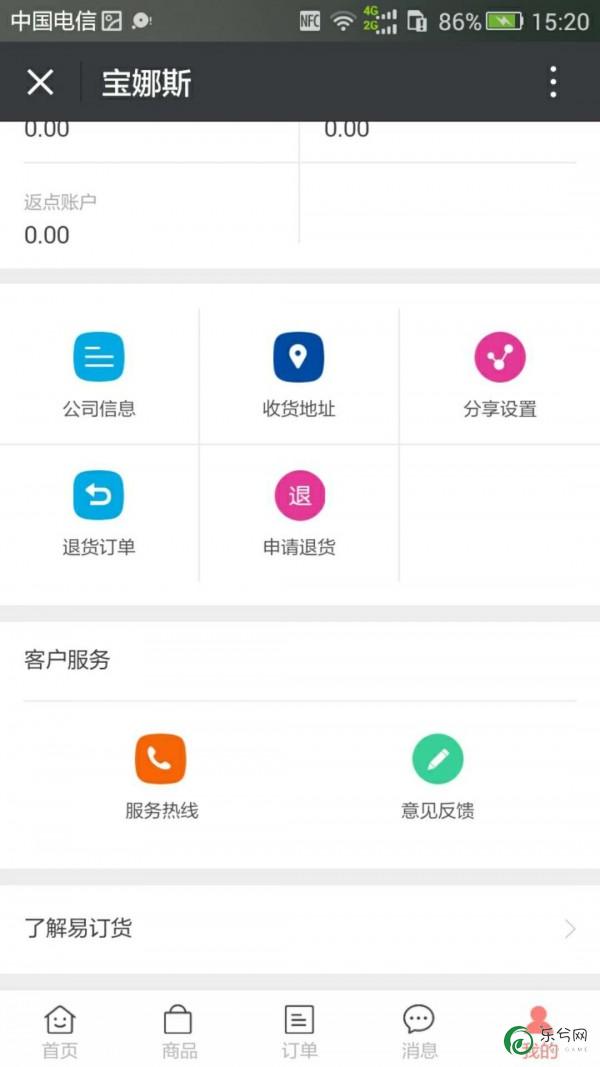Select 申请退货 to request a return

click(x=299, y=513)
